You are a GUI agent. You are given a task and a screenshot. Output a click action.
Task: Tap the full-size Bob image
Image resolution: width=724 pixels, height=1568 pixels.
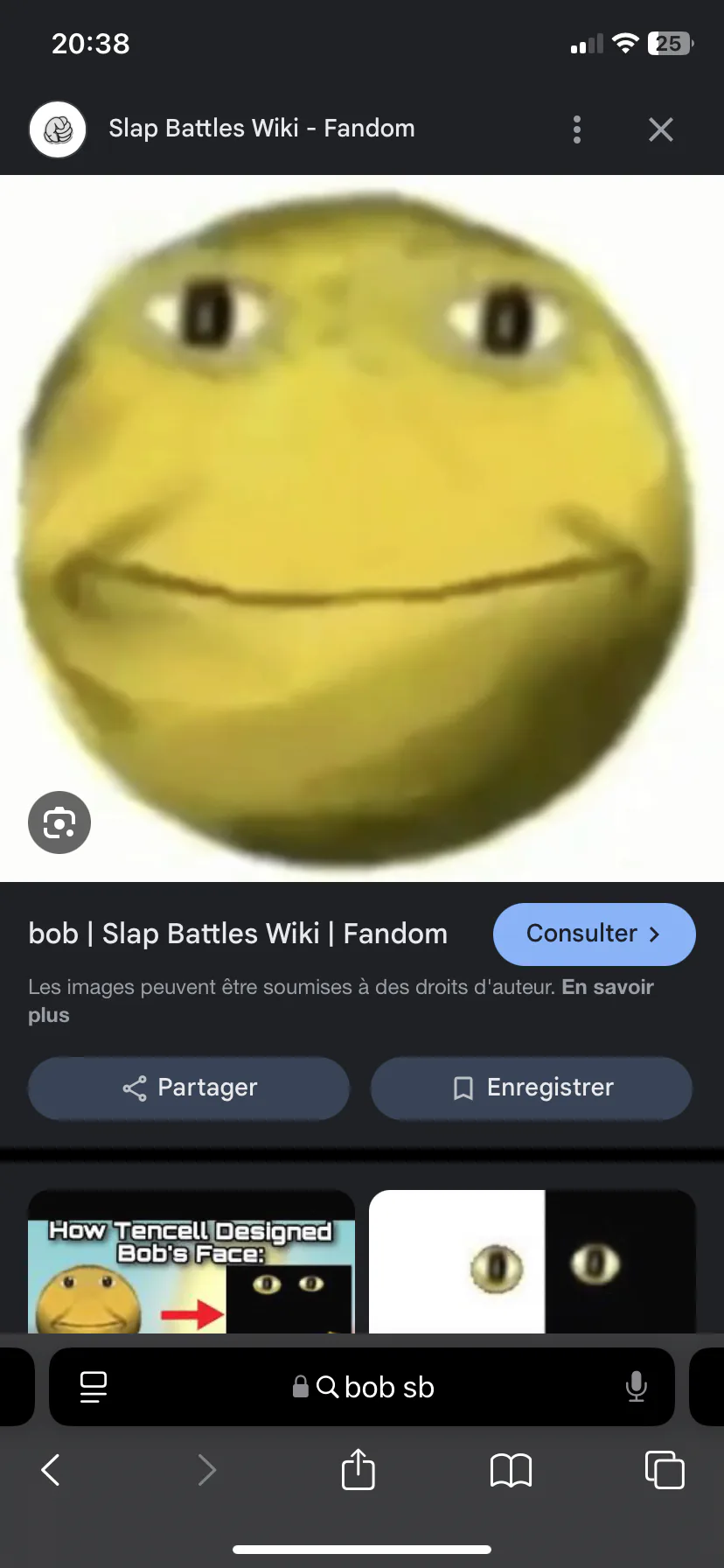coord(362,525)
